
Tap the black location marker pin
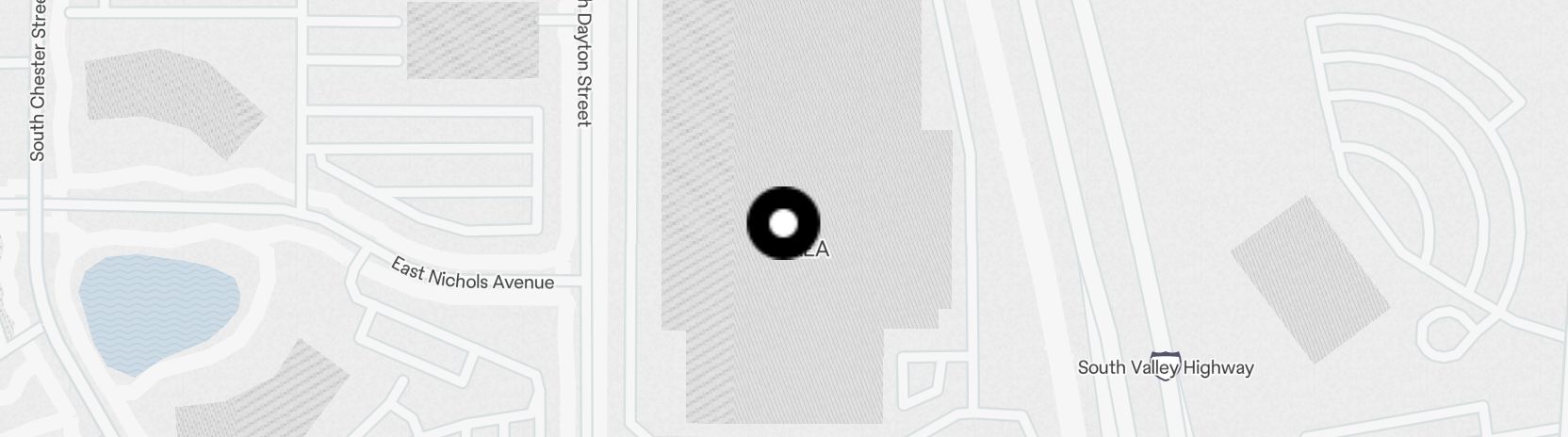click(783, 223)
